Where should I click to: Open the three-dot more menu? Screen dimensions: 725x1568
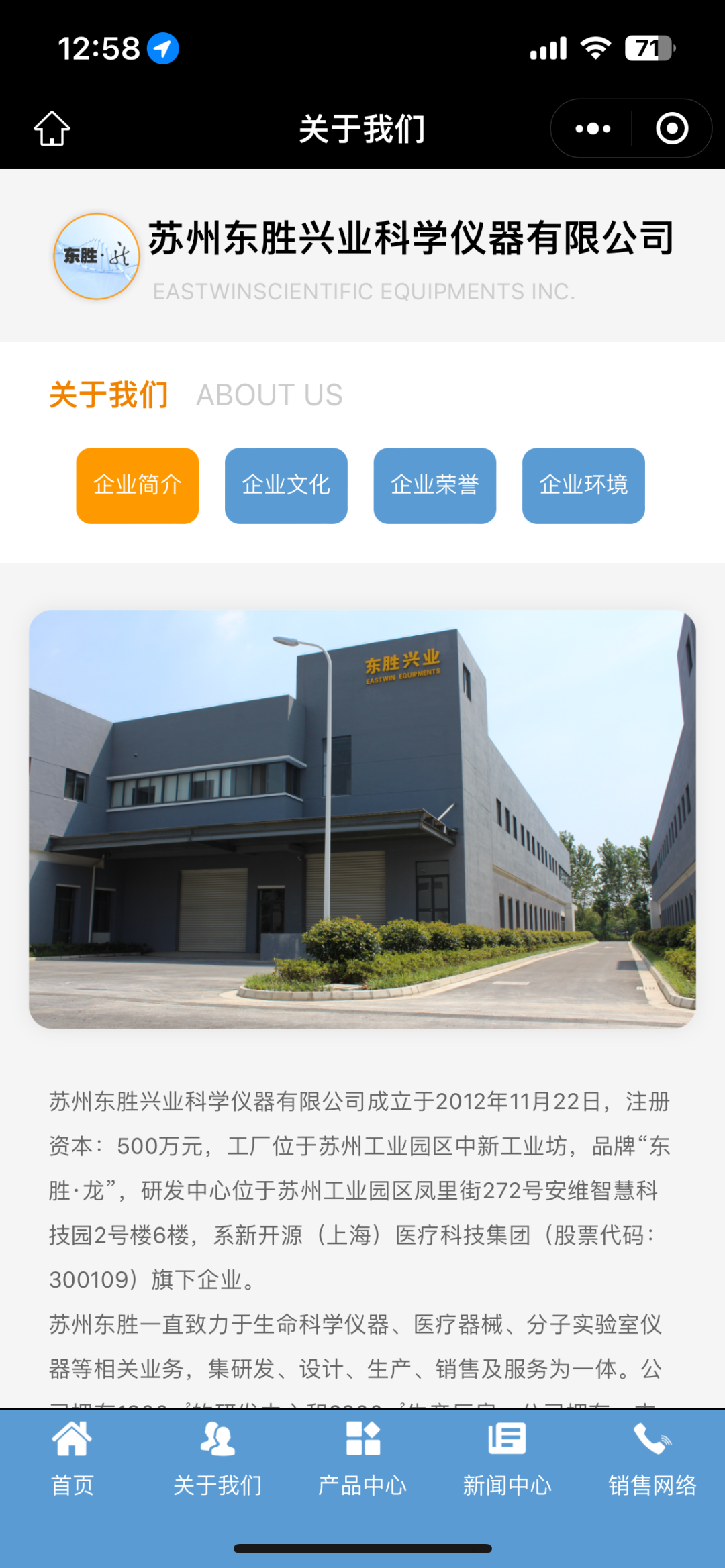point(593,128)
